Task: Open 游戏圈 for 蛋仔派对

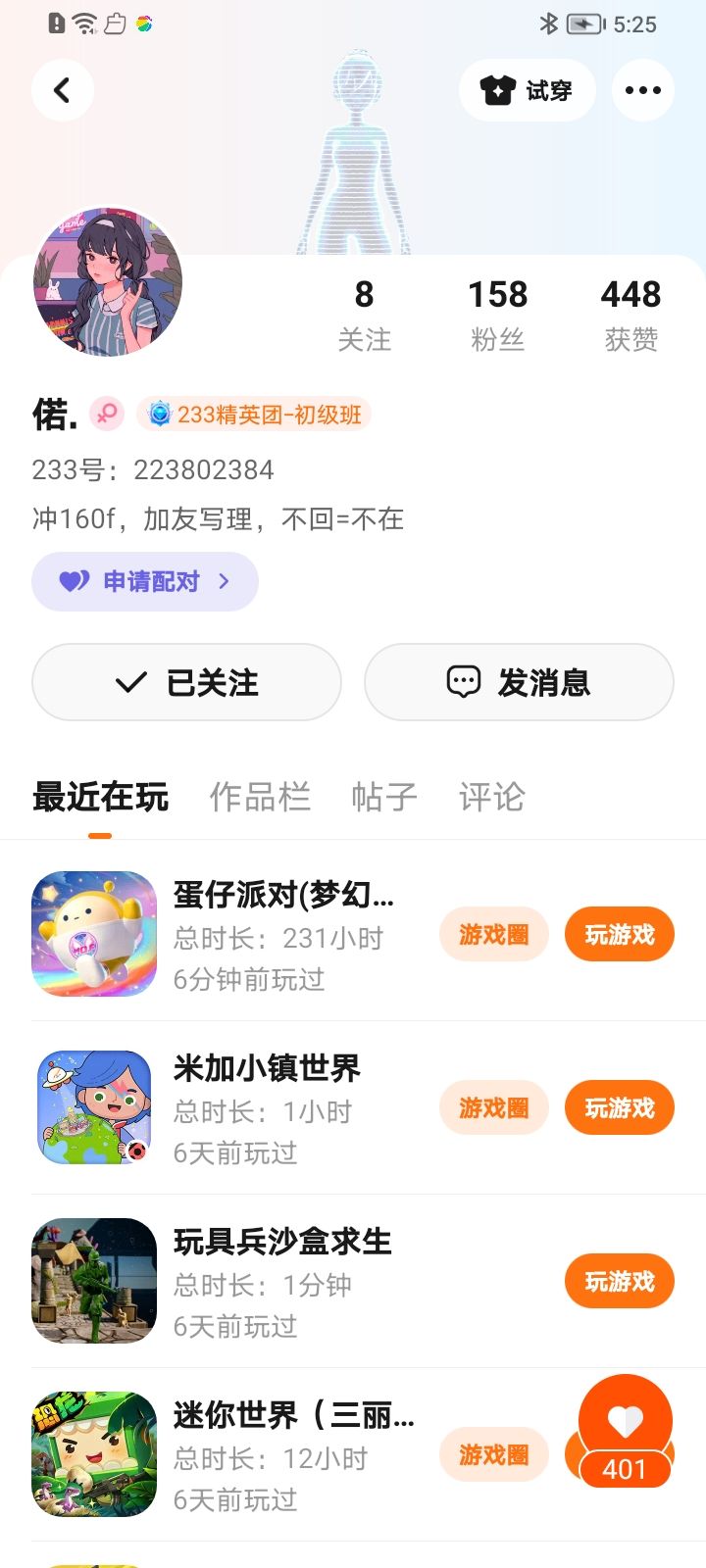Action: 494,935
